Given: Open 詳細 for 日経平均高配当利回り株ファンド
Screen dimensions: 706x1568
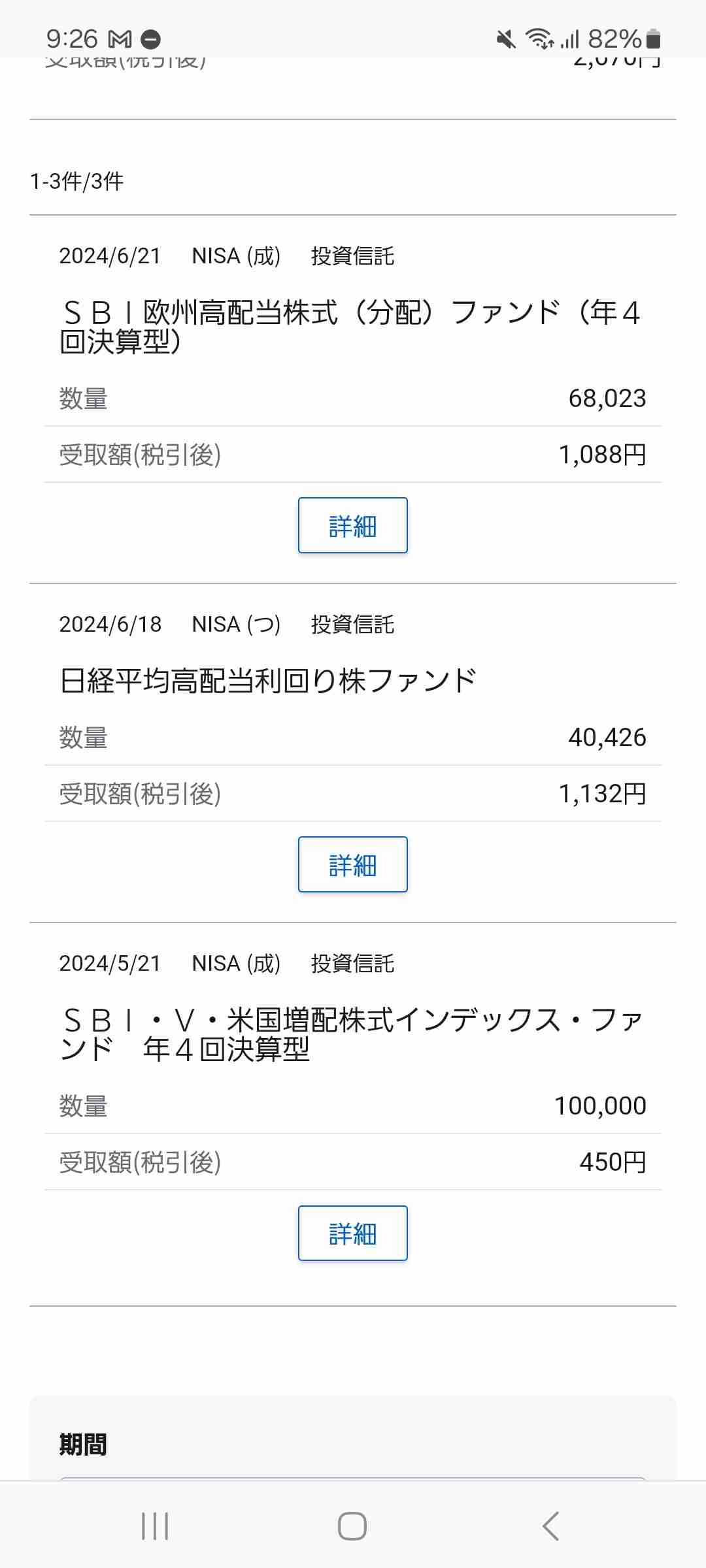Looking at the screenshot, I should (353, 864).
